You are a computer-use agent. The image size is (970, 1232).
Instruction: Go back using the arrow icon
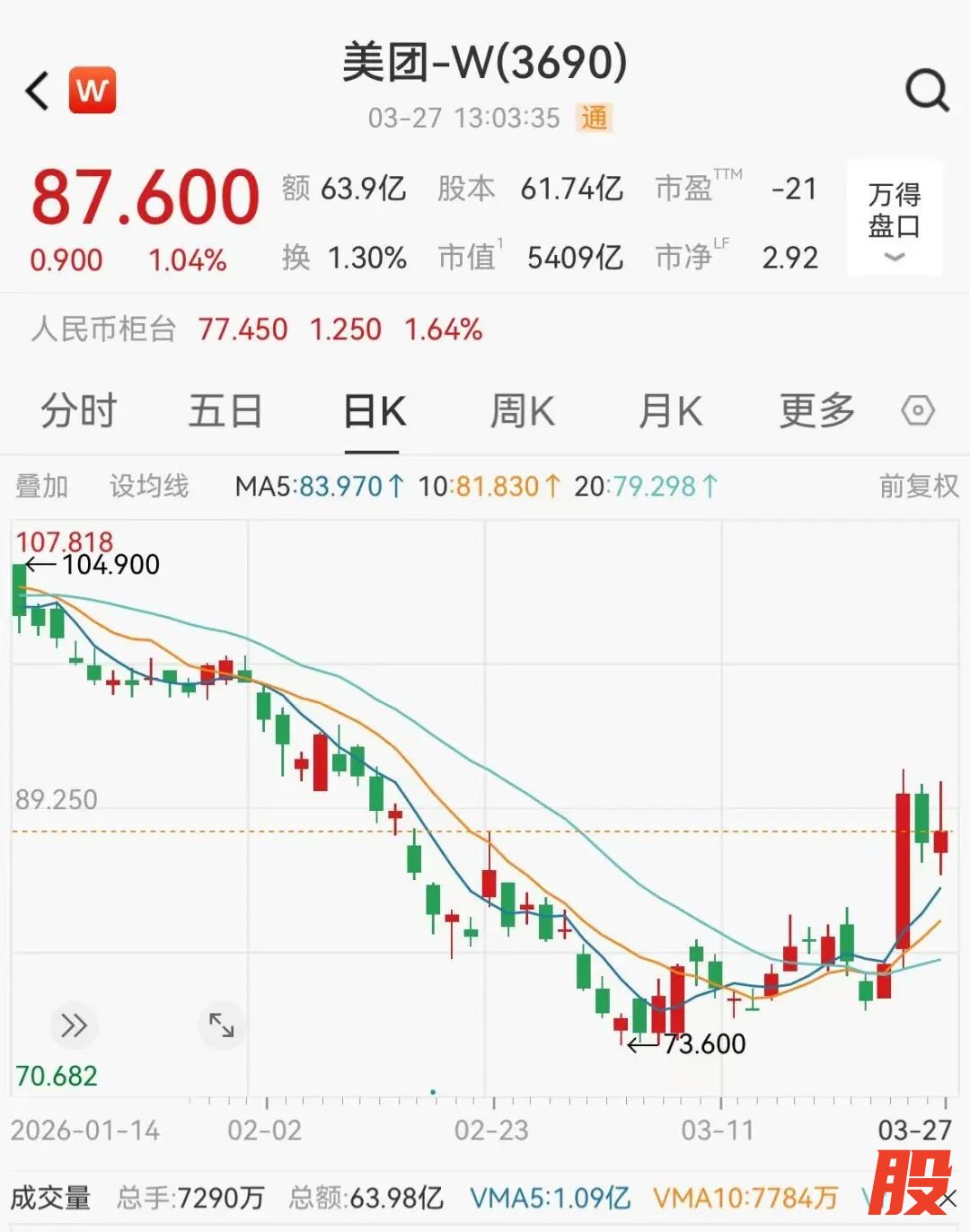click(38, 90)
